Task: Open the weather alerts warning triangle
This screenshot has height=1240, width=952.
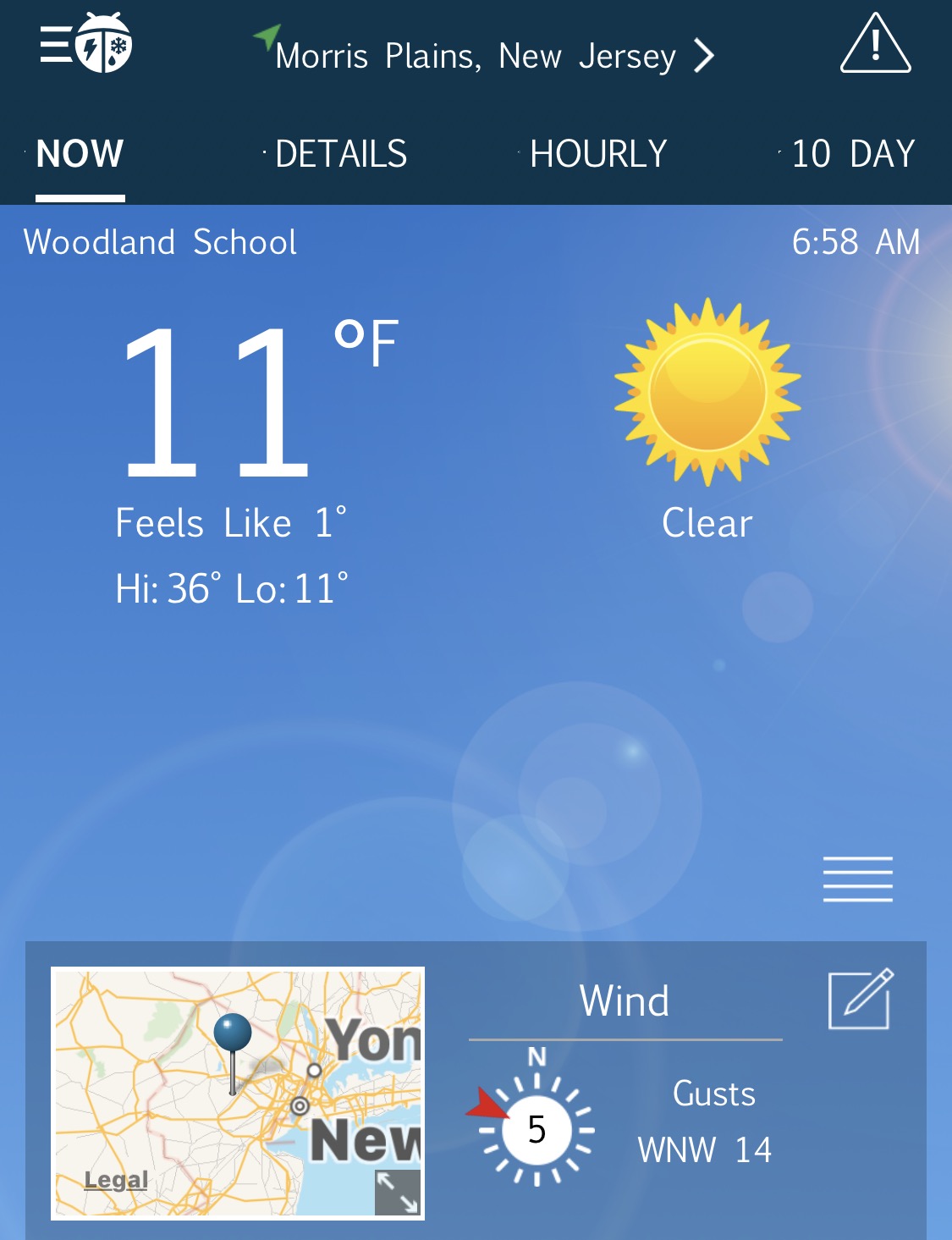Action: pos(875,45)
